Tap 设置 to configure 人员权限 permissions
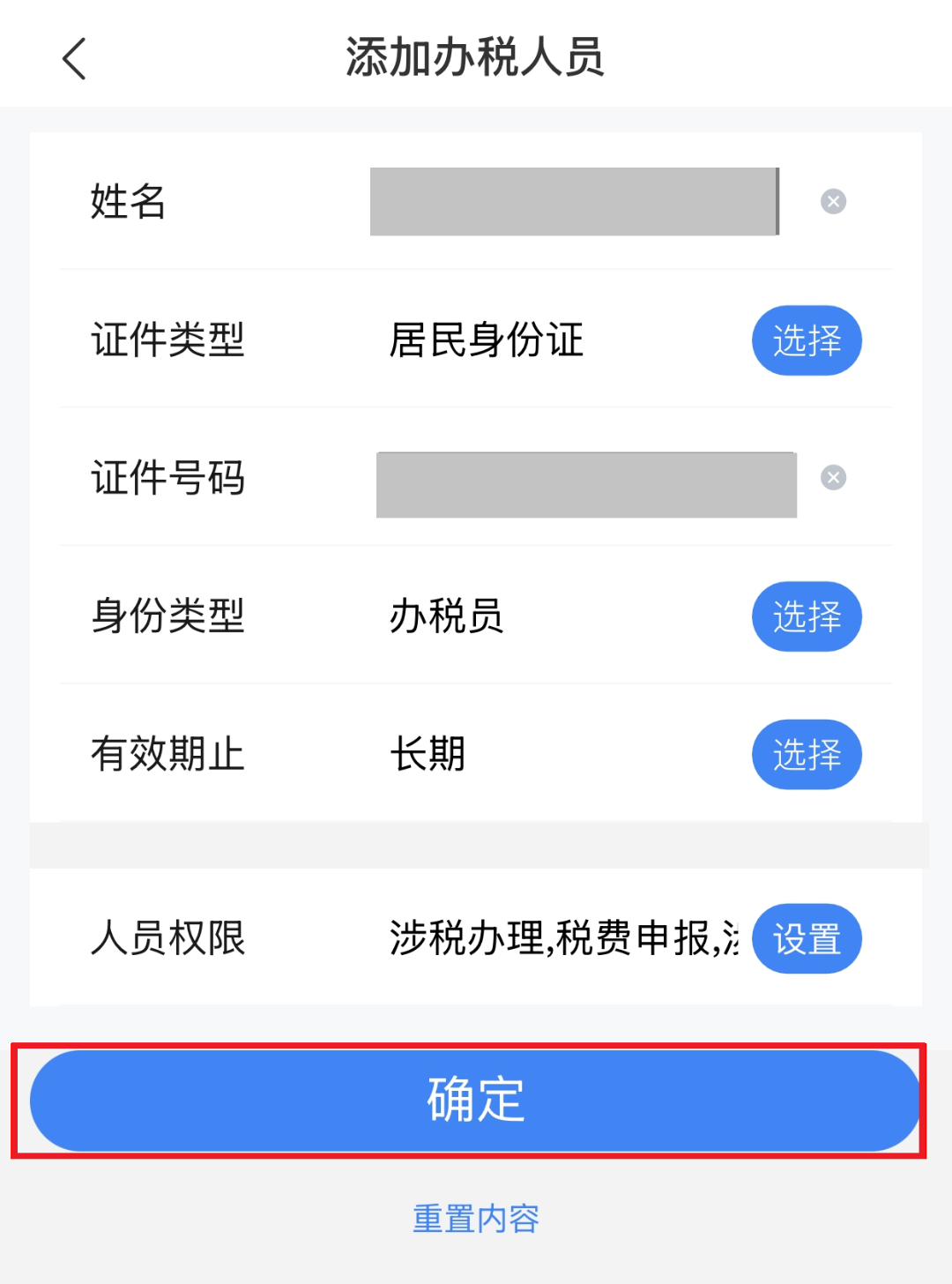The image size is (952, 1284). click(x=807, y=938)
